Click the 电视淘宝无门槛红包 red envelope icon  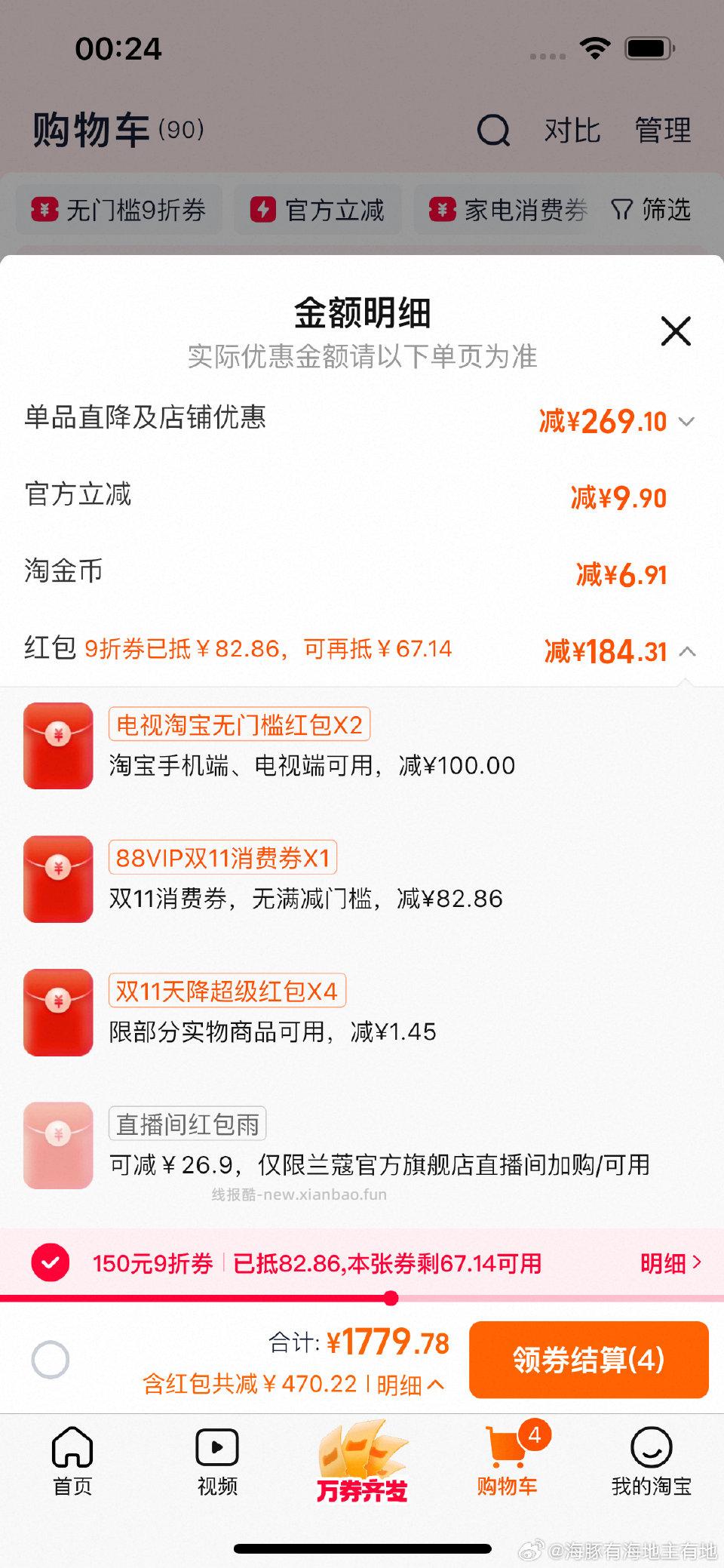click(58, 745)
